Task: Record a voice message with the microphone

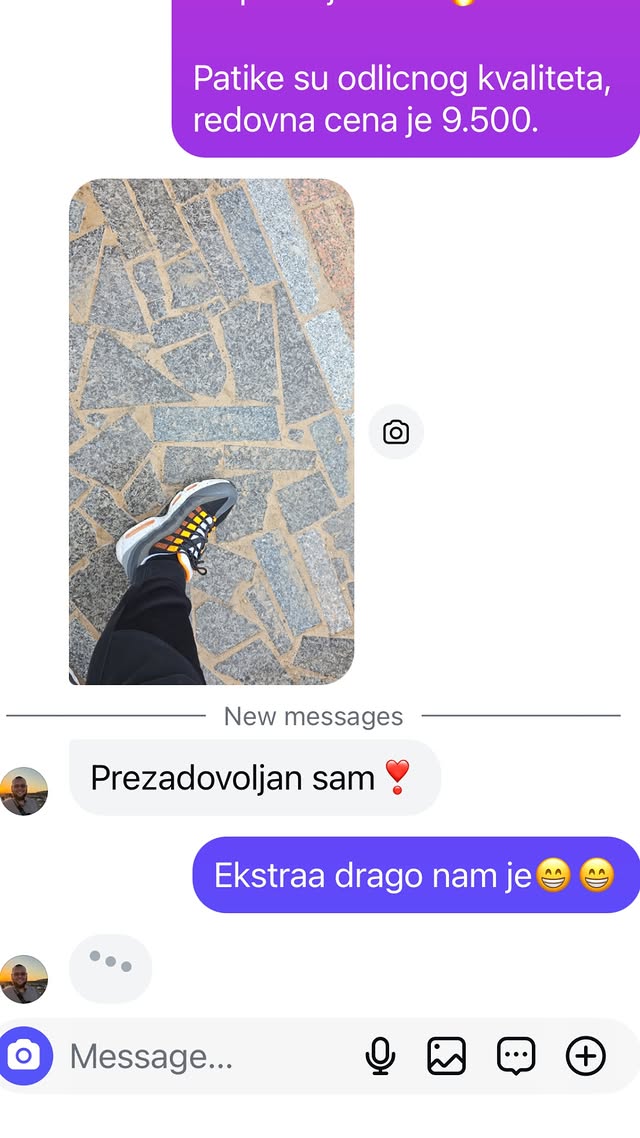Action: (380, 1056)
